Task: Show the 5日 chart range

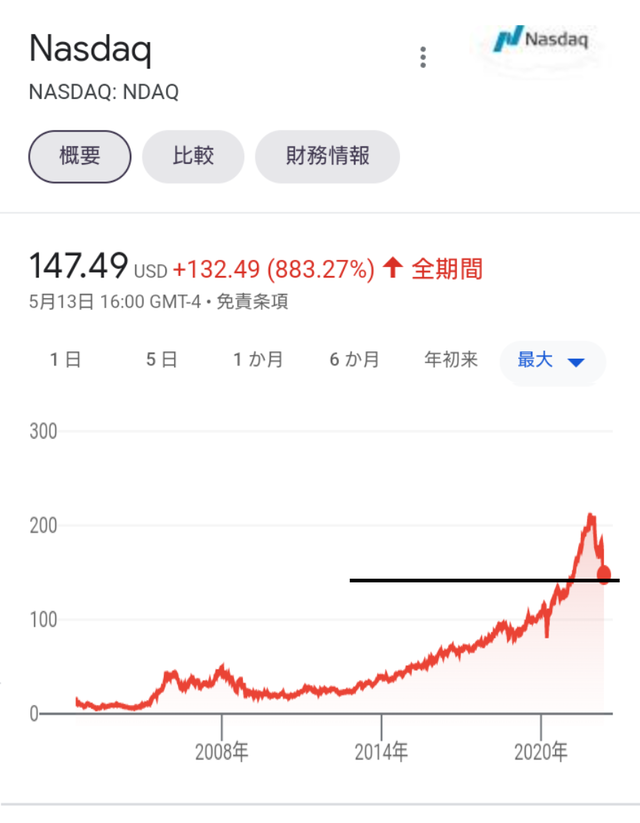Action: point(161,360)
